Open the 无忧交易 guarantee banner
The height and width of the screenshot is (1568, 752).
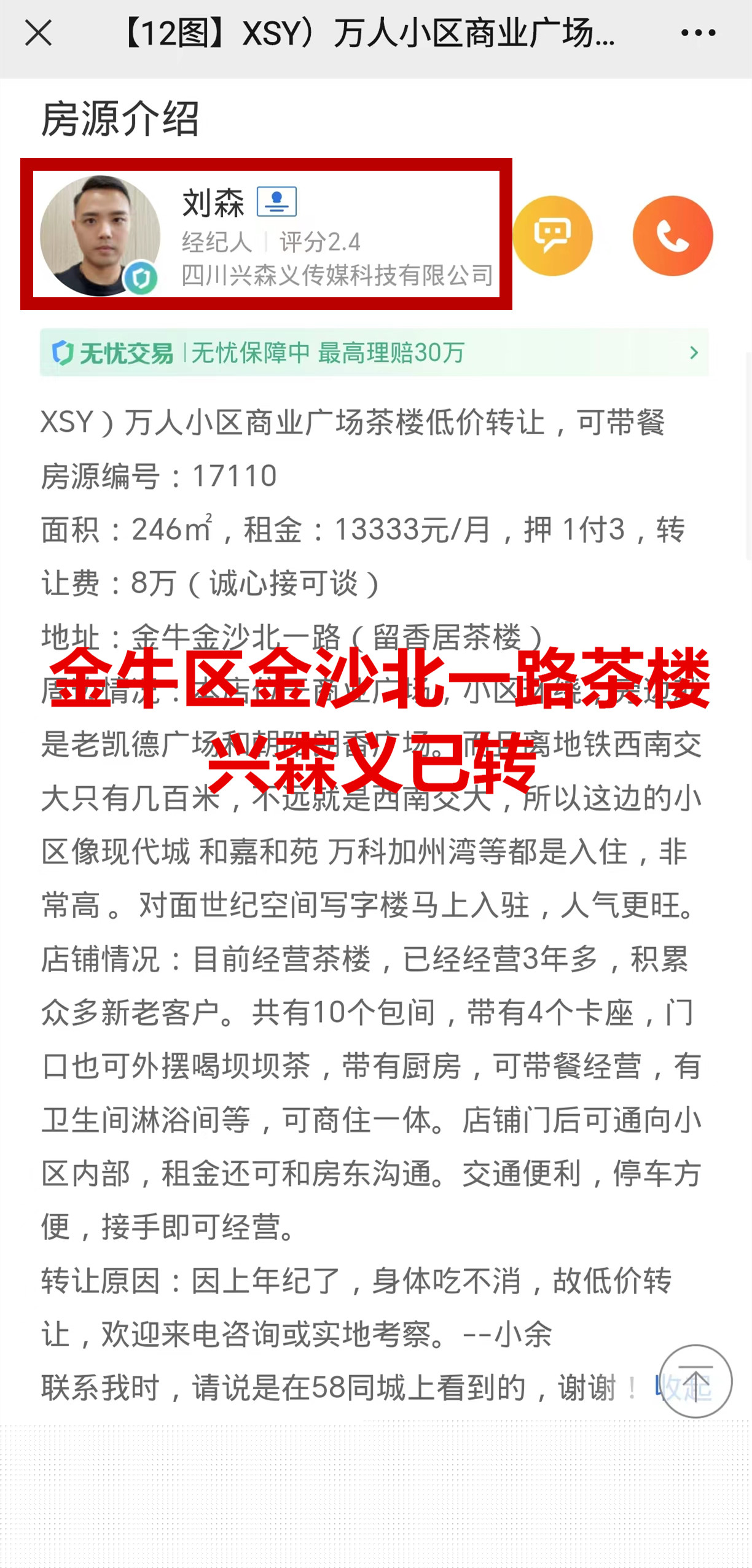point(374,353)
